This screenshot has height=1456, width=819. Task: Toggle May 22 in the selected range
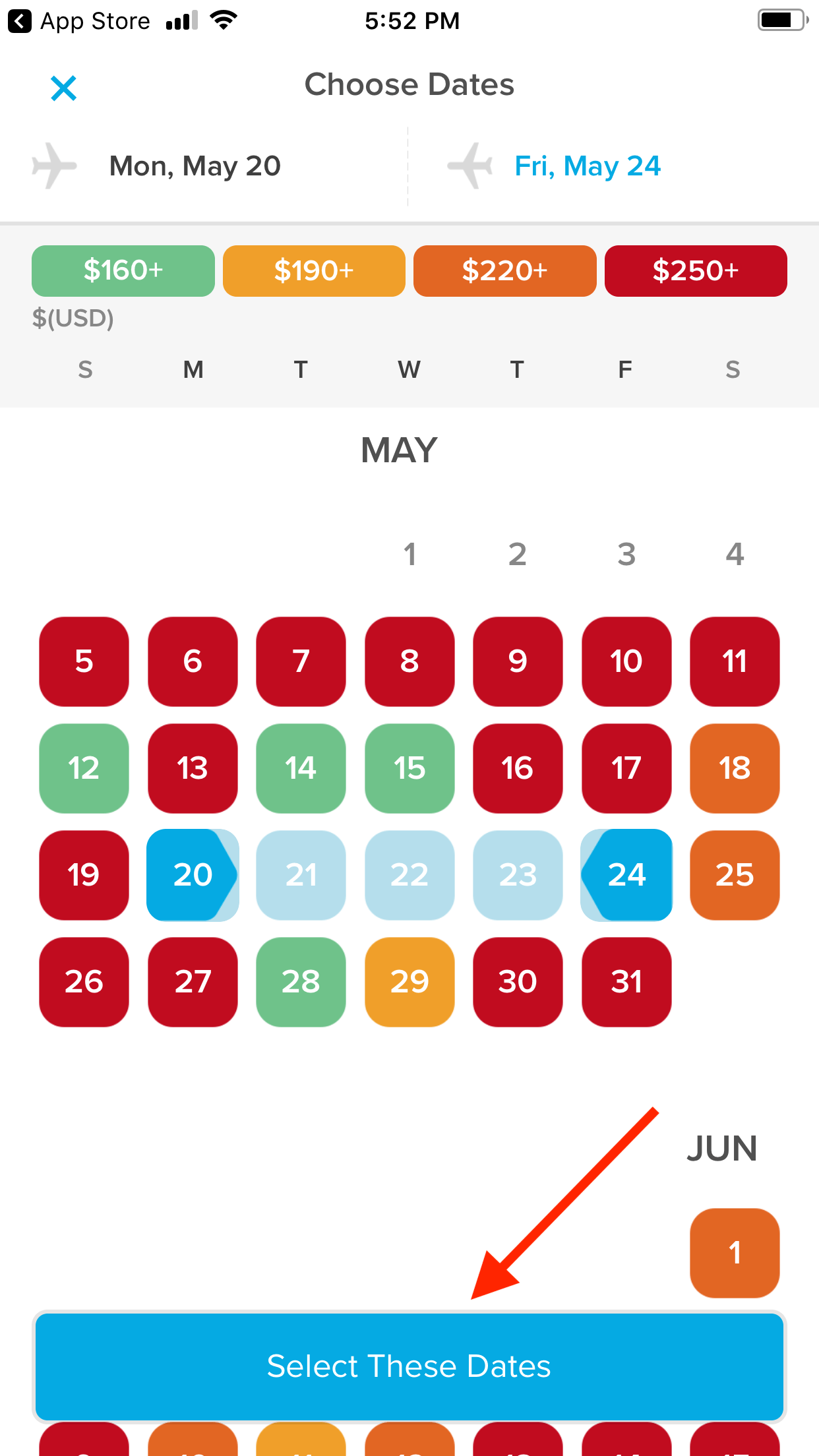pyautogui.click(x=409, y=875)
